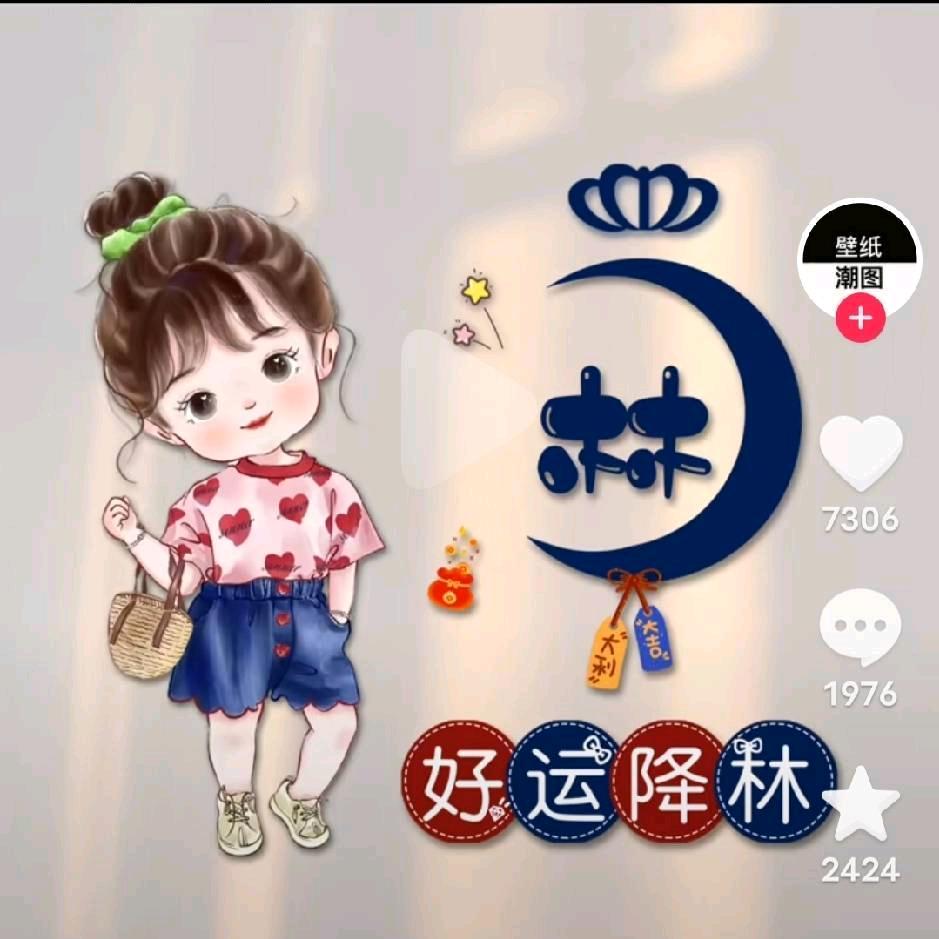This screenshot has height=939, width=939.
Task: Open the 壁纸潮图 creator profile avatar
Action: (x=860, y=258)
